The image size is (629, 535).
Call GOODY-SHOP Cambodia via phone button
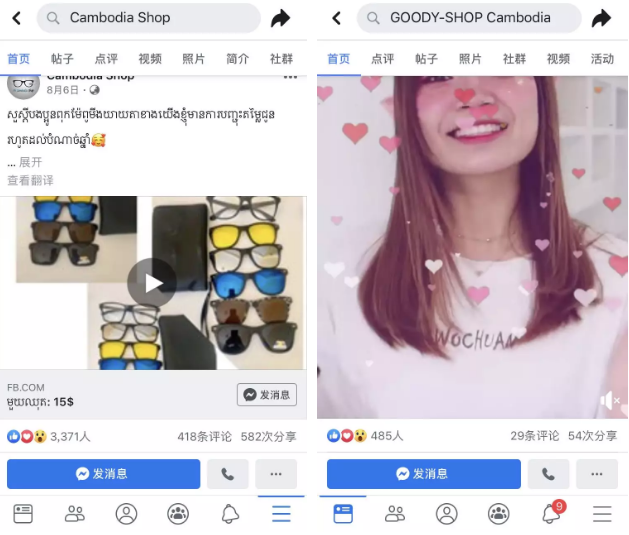coord(548,474)
